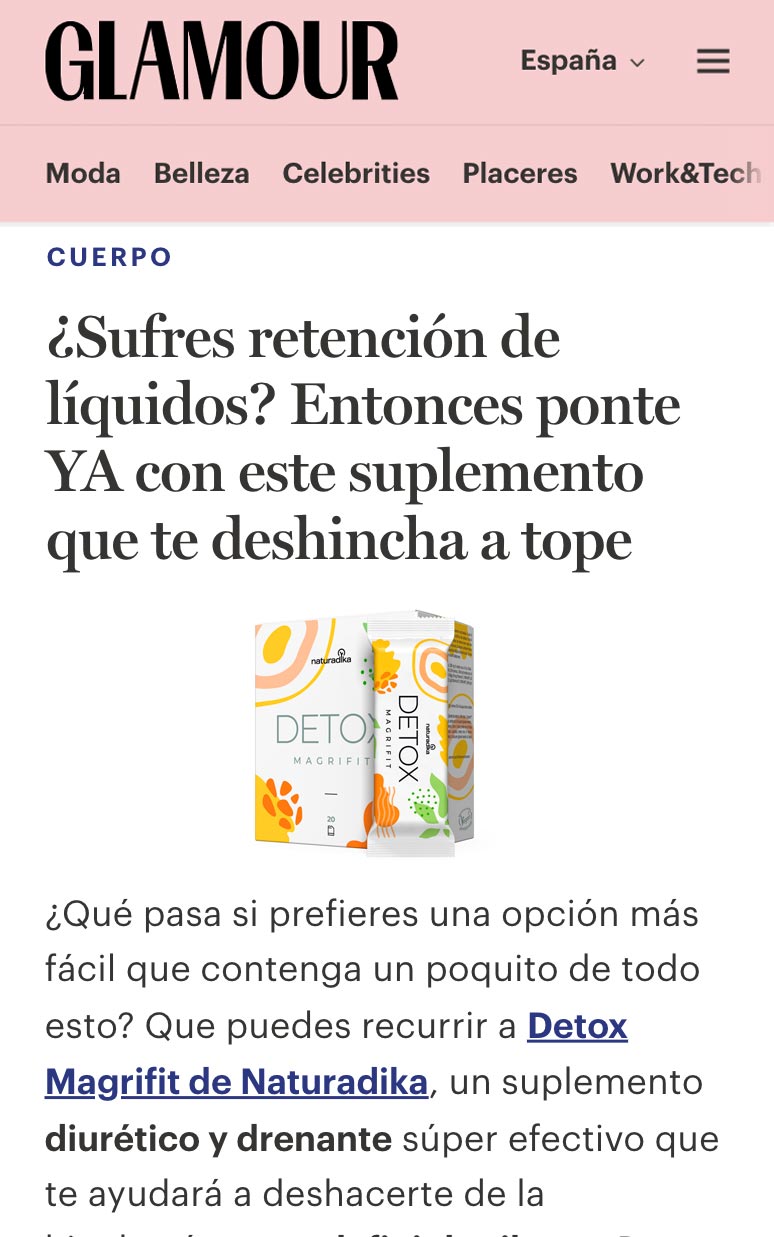This screenshot has height=1237, width=774.
Task: Click the GLAMOUR masthead logo
Action: (x=222, y=61)
